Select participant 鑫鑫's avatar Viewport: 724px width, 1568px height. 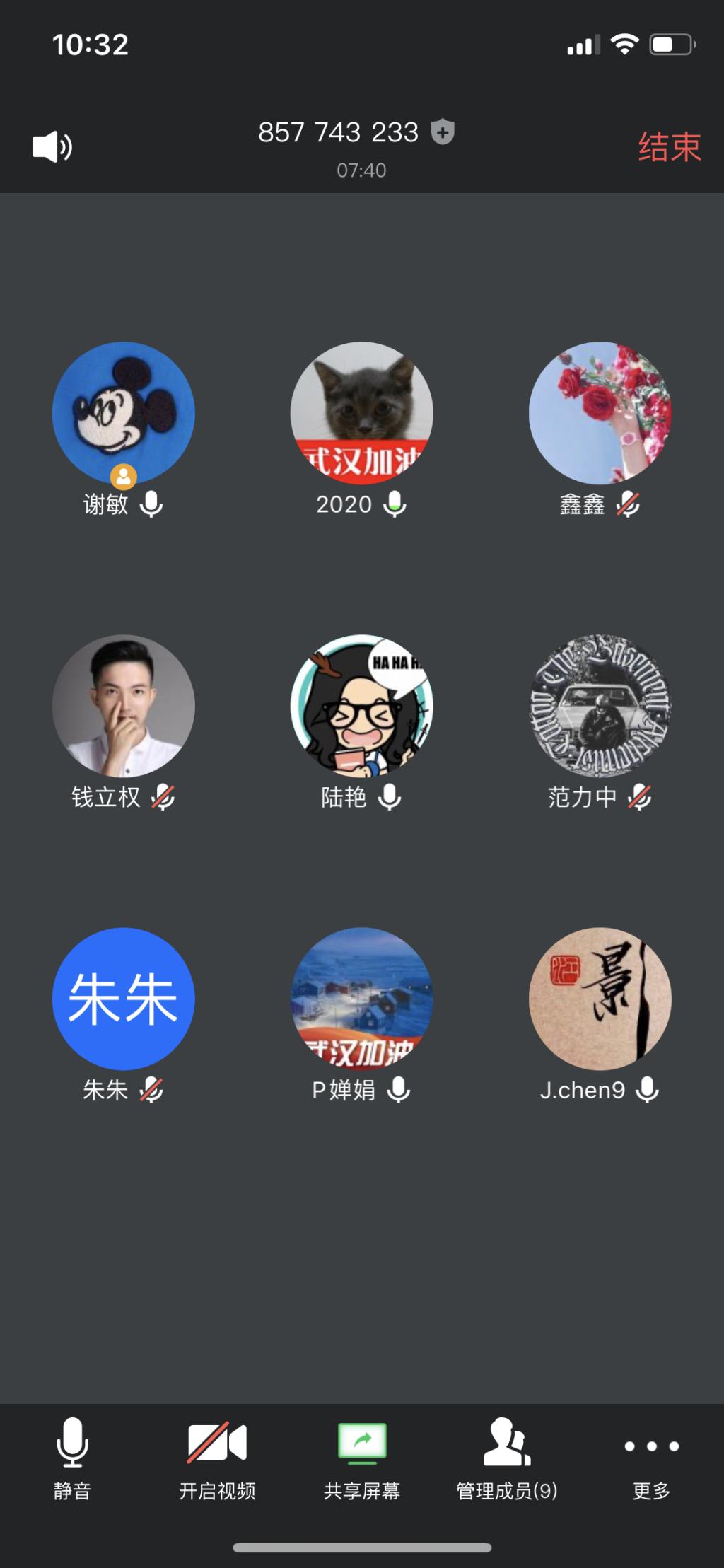pyautogui.click(x=600, y=413)
